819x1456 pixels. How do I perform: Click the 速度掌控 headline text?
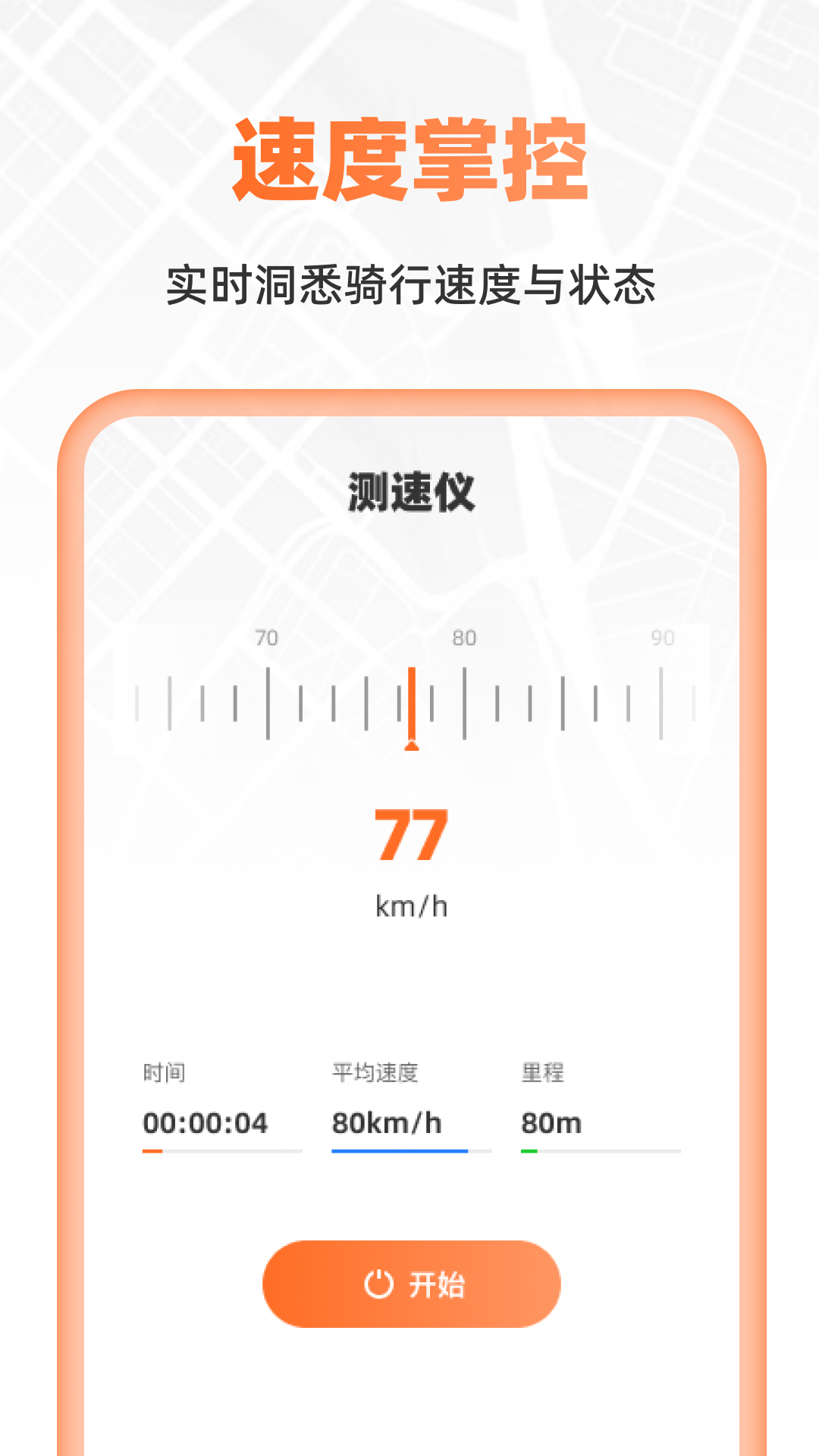[409, 159]
